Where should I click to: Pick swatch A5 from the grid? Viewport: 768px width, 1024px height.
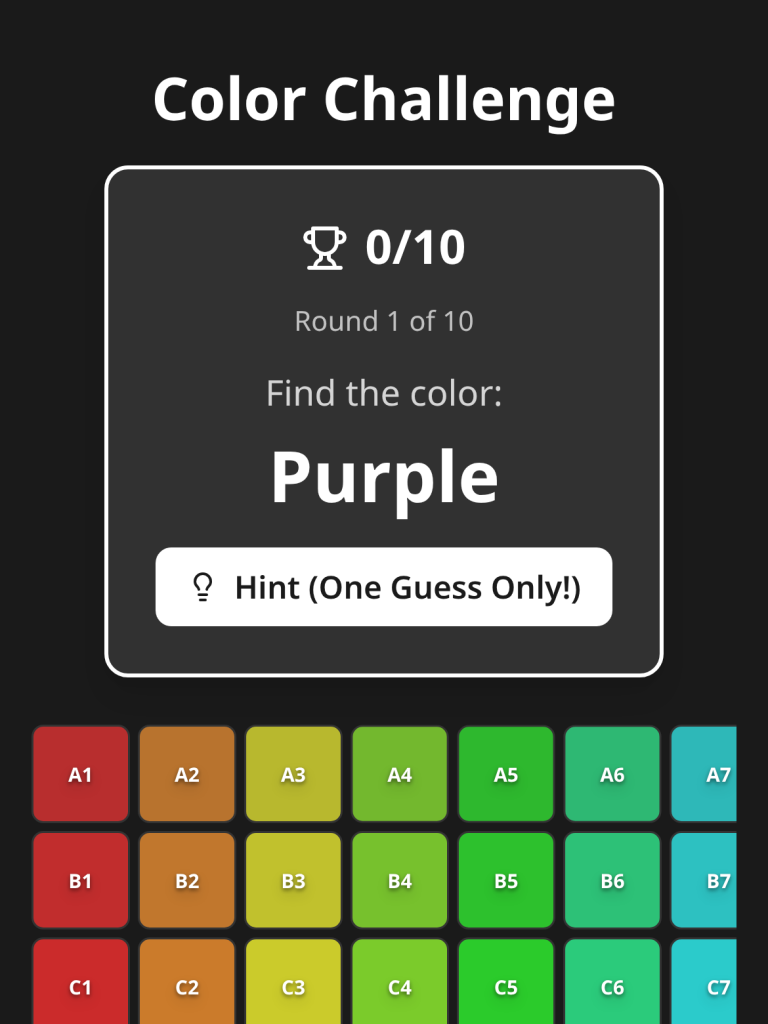pyautogui.click(x=505, y=773)
